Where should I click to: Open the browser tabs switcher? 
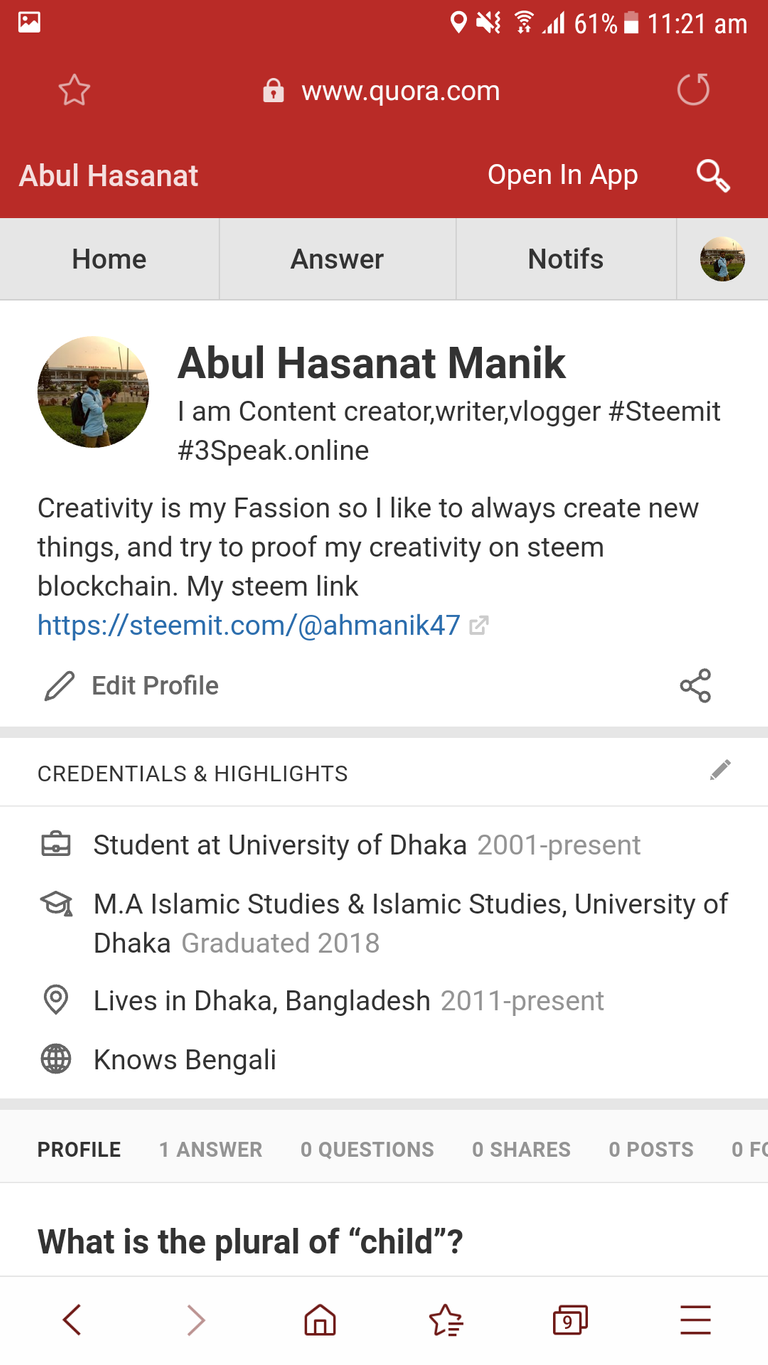click(569, 1320)
